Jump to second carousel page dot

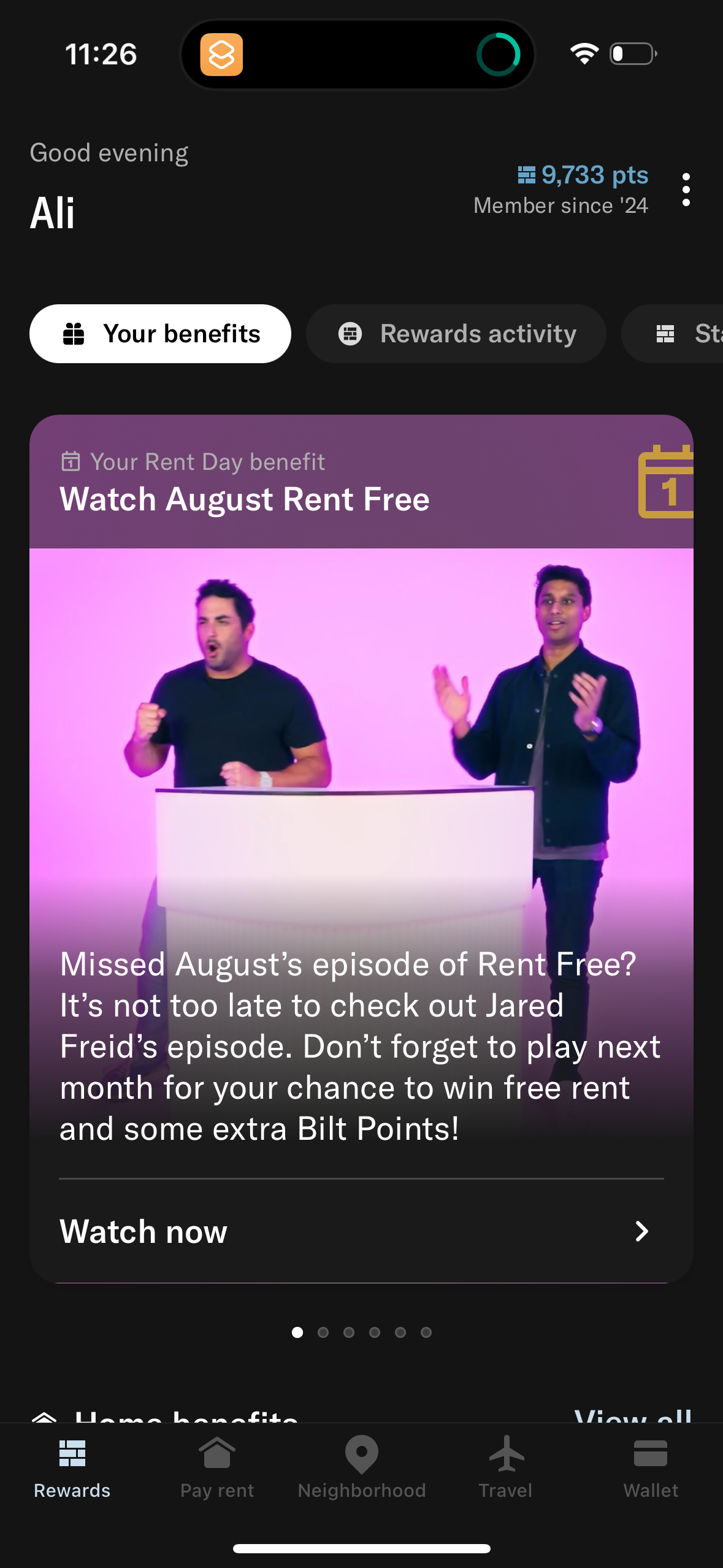pyautogui.click(x=323, y=1332)
